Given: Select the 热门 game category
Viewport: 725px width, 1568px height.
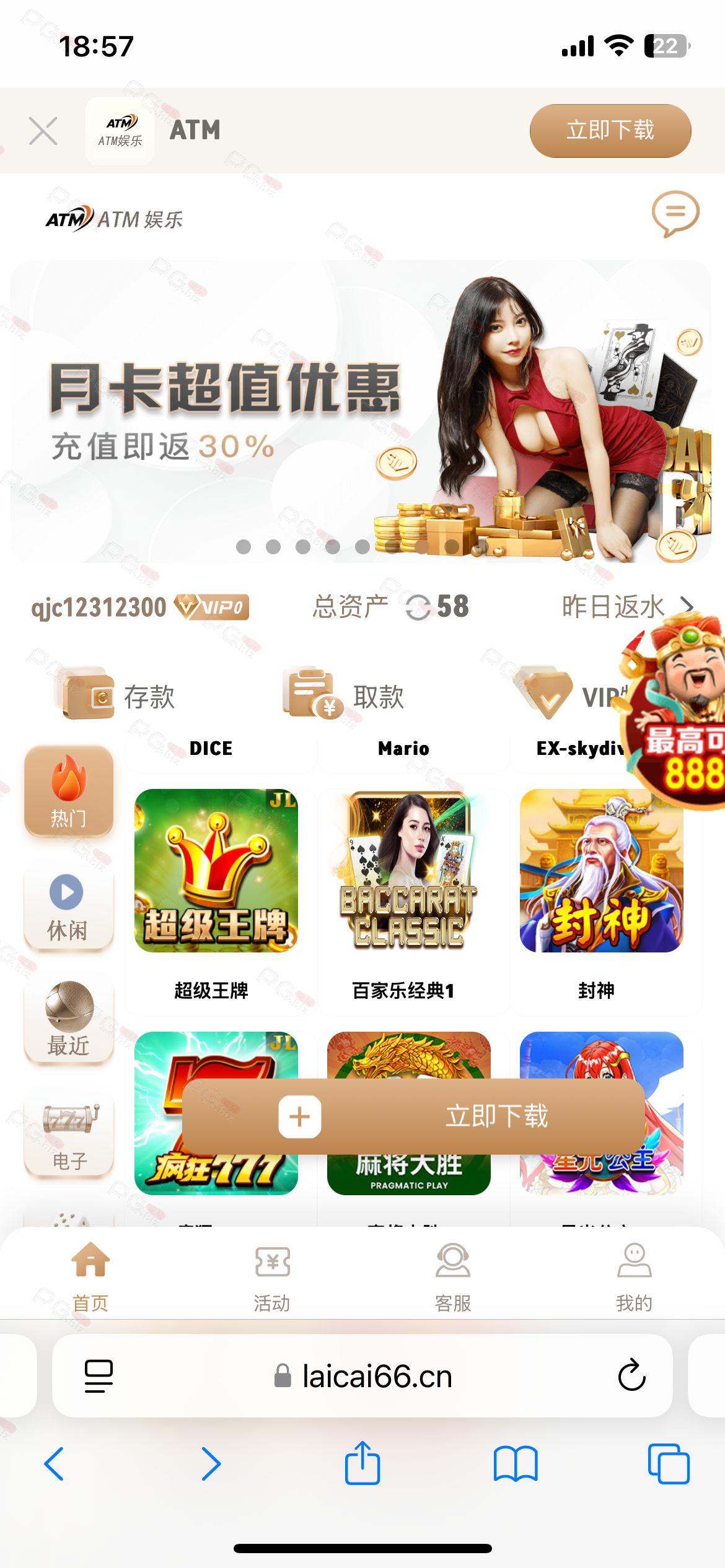Looking at the screenshot, I should [69, 791].
